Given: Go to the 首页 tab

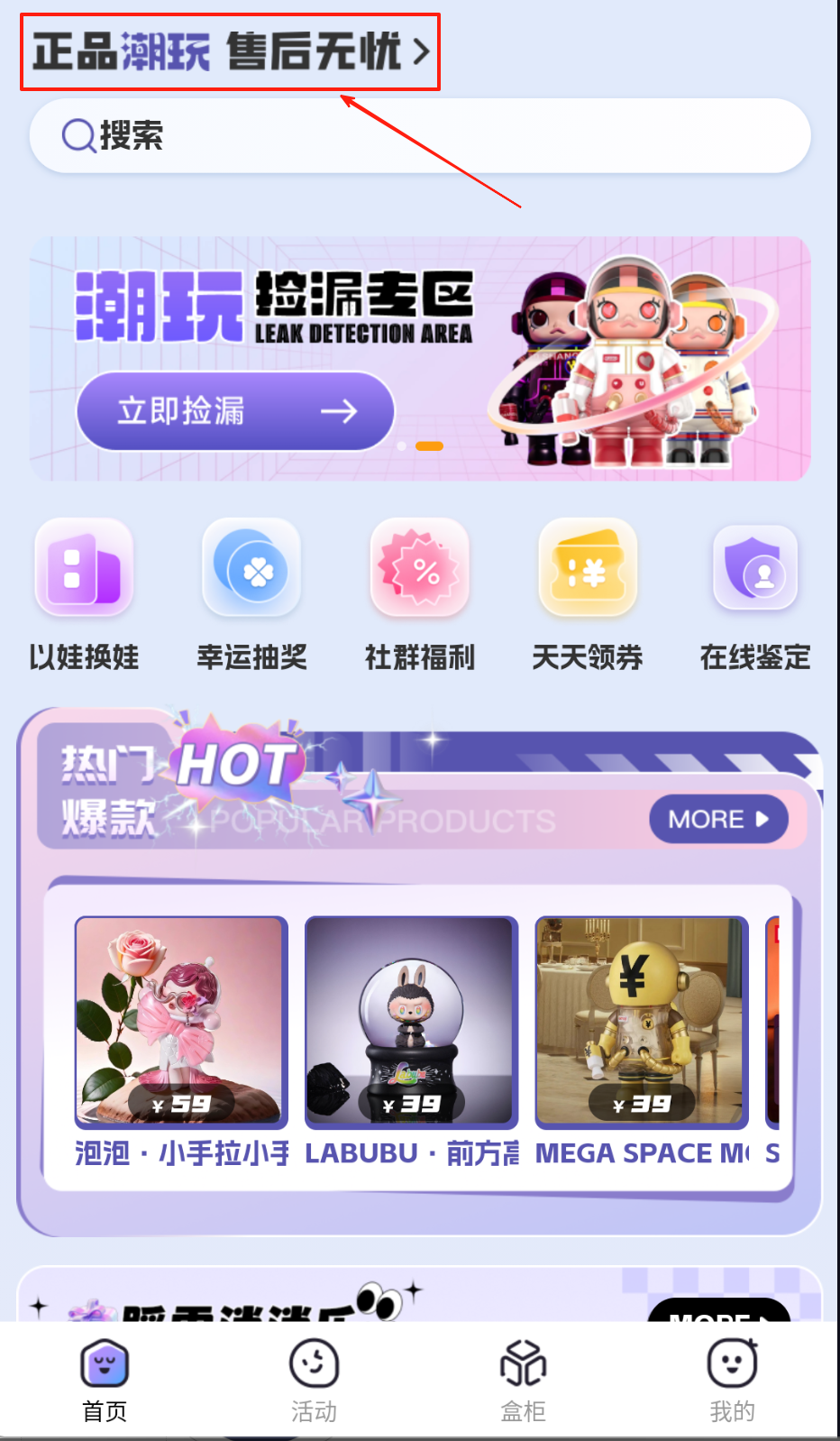Looking at the screenshot, I should (x=105, y=1380).
